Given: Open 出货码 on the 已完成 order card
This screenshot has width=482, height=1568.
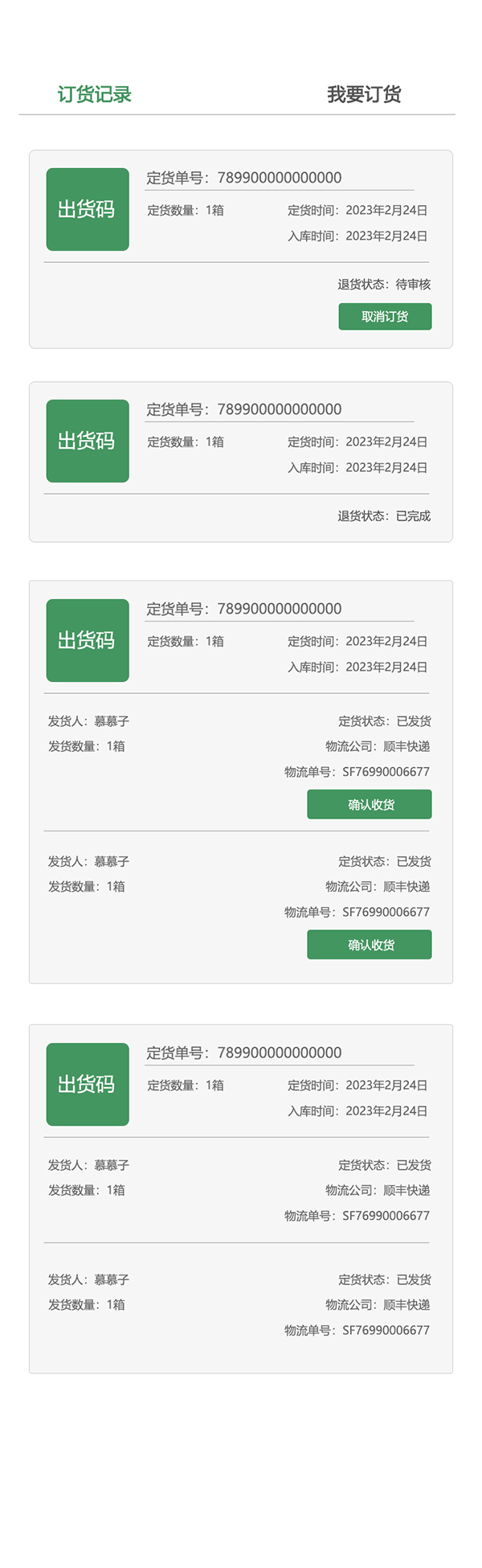Looking at the screenshot, I should [88, 441].
